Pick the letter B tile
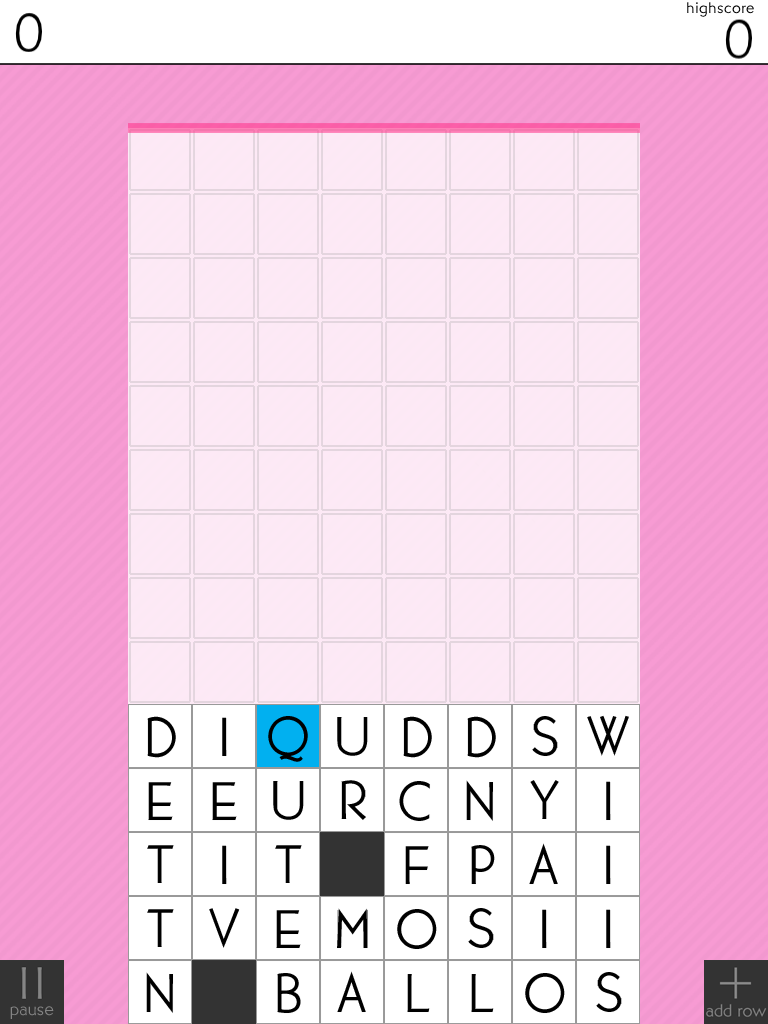Viewport: 768px width, 1024px height. (288, 993)
